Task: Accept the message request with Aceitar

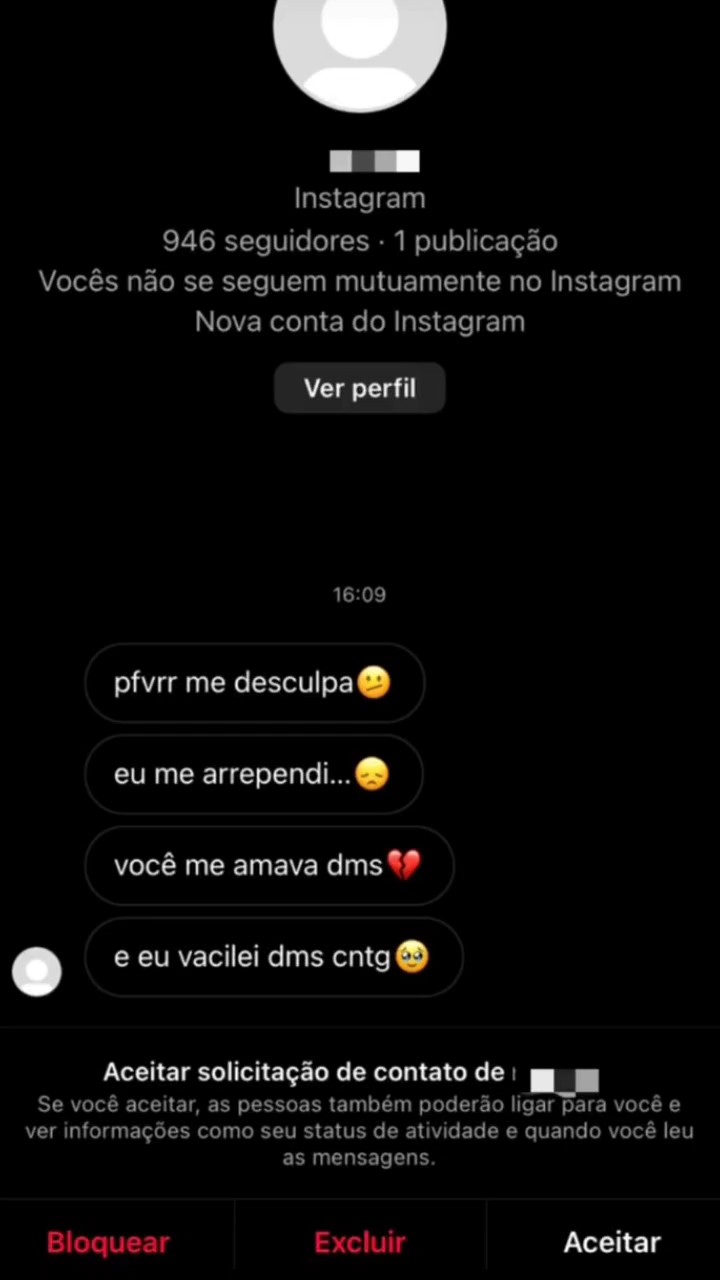Action: point(612,1242)
